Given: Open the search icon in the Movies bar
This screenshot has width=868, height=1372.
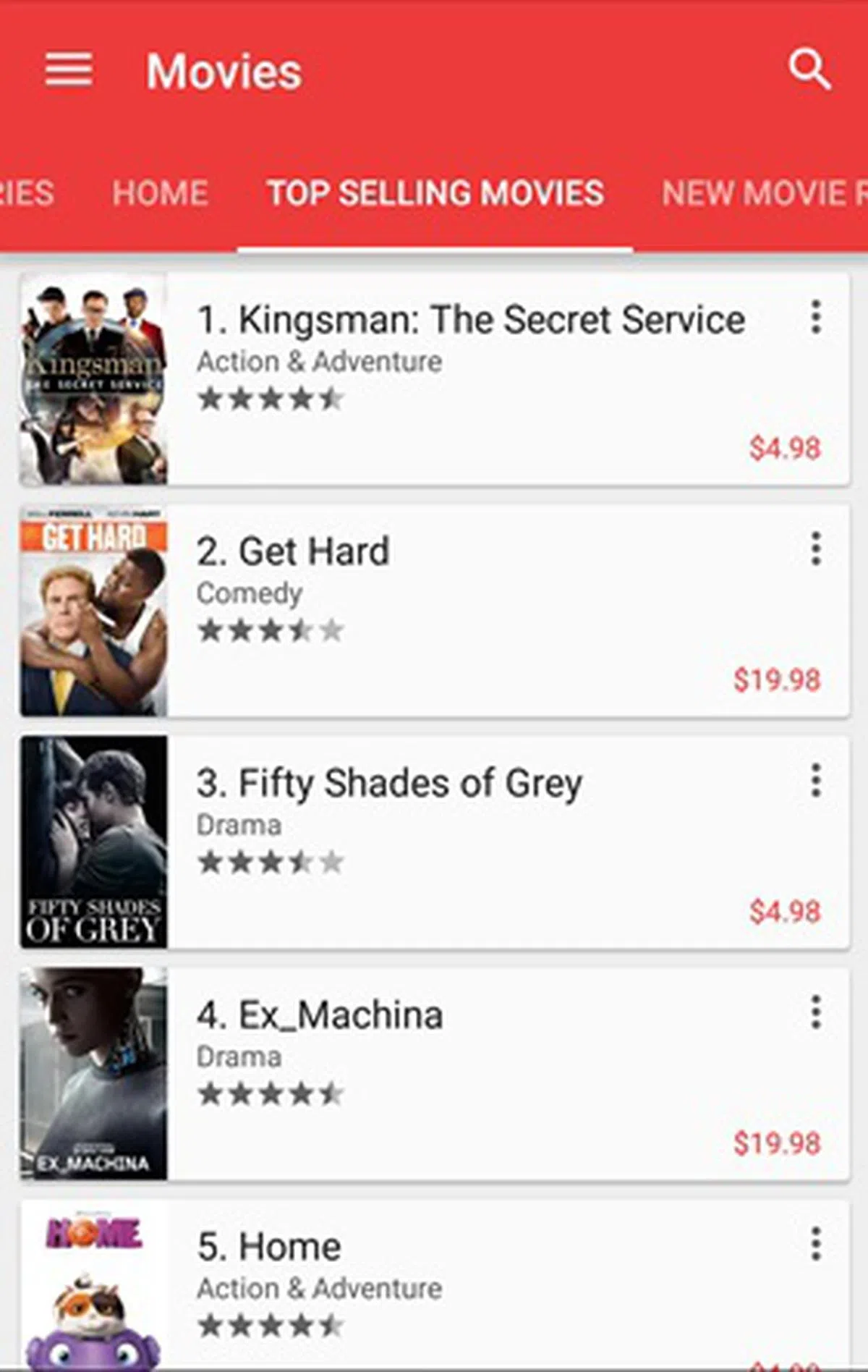Looking at the screenshot, I should [809, 70].
